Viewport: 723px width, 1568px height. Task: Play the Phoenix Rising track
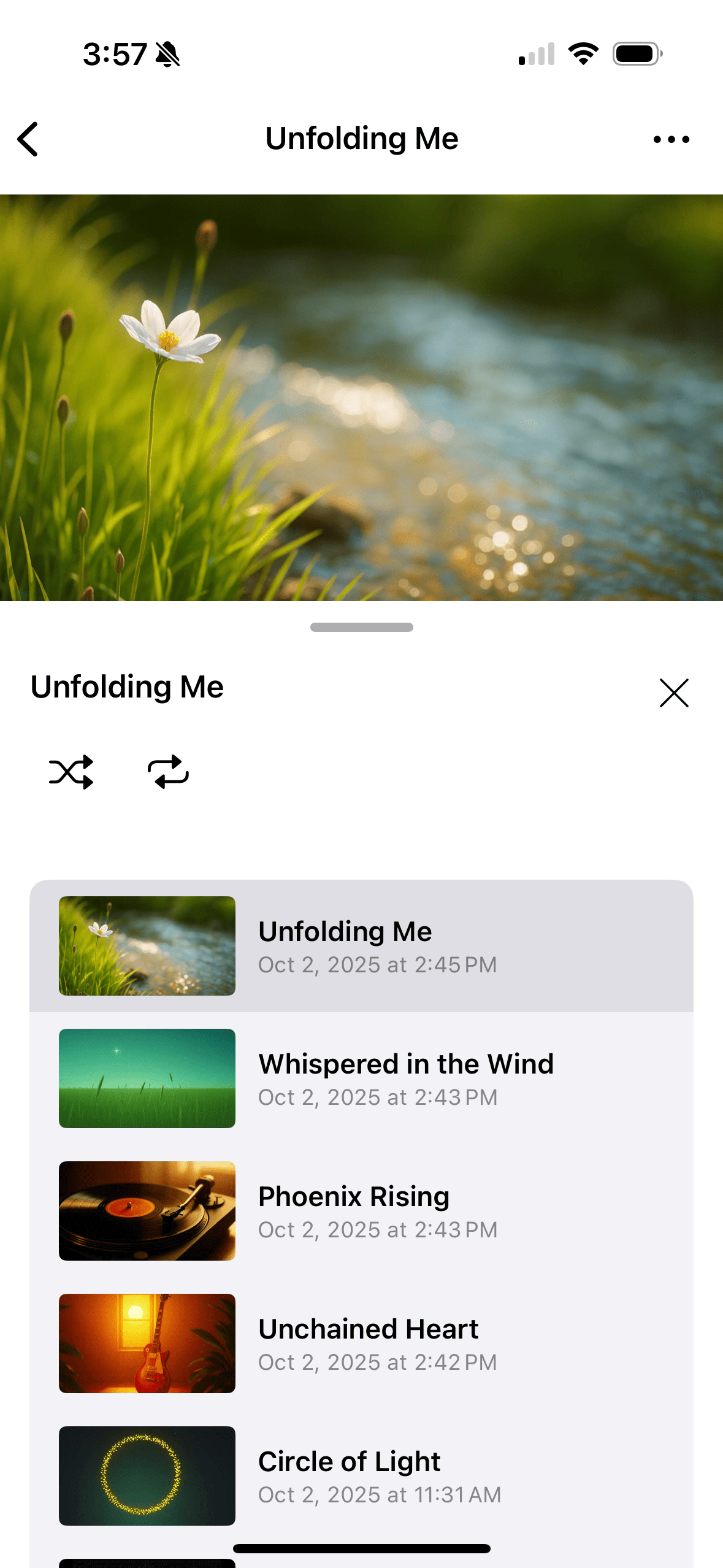[361, 1211]
